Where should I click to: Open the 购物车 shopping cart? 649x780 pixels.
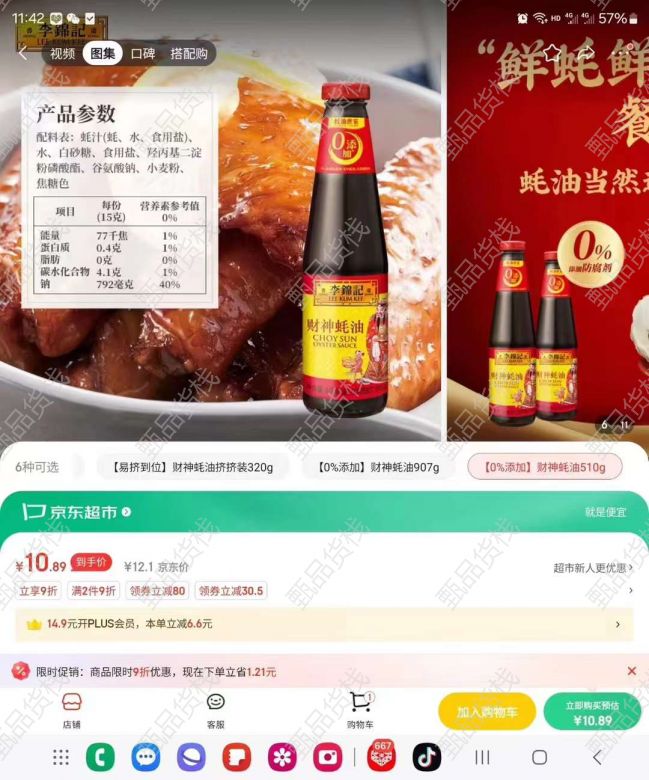(x=360, y=710)
